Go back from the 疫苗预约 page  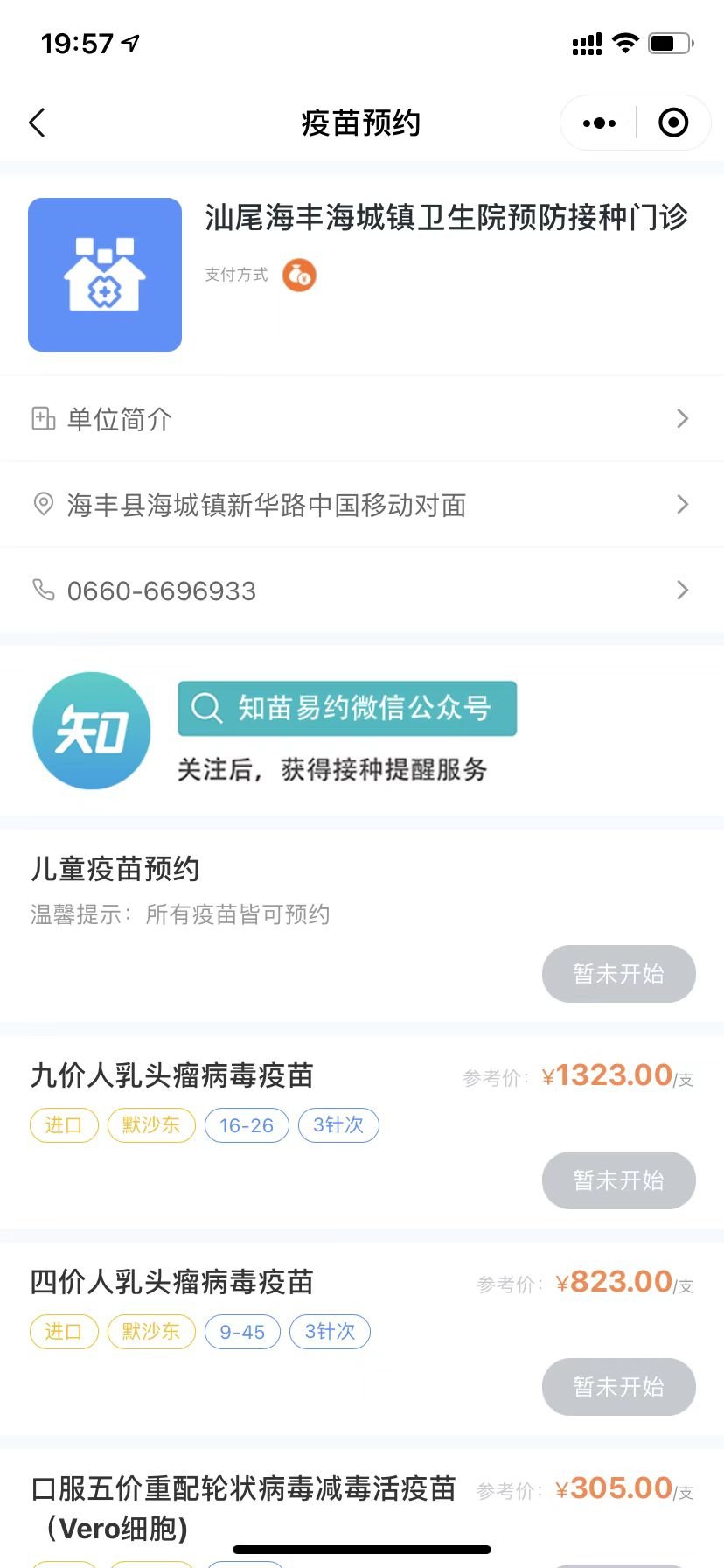[x=37, y=123]
